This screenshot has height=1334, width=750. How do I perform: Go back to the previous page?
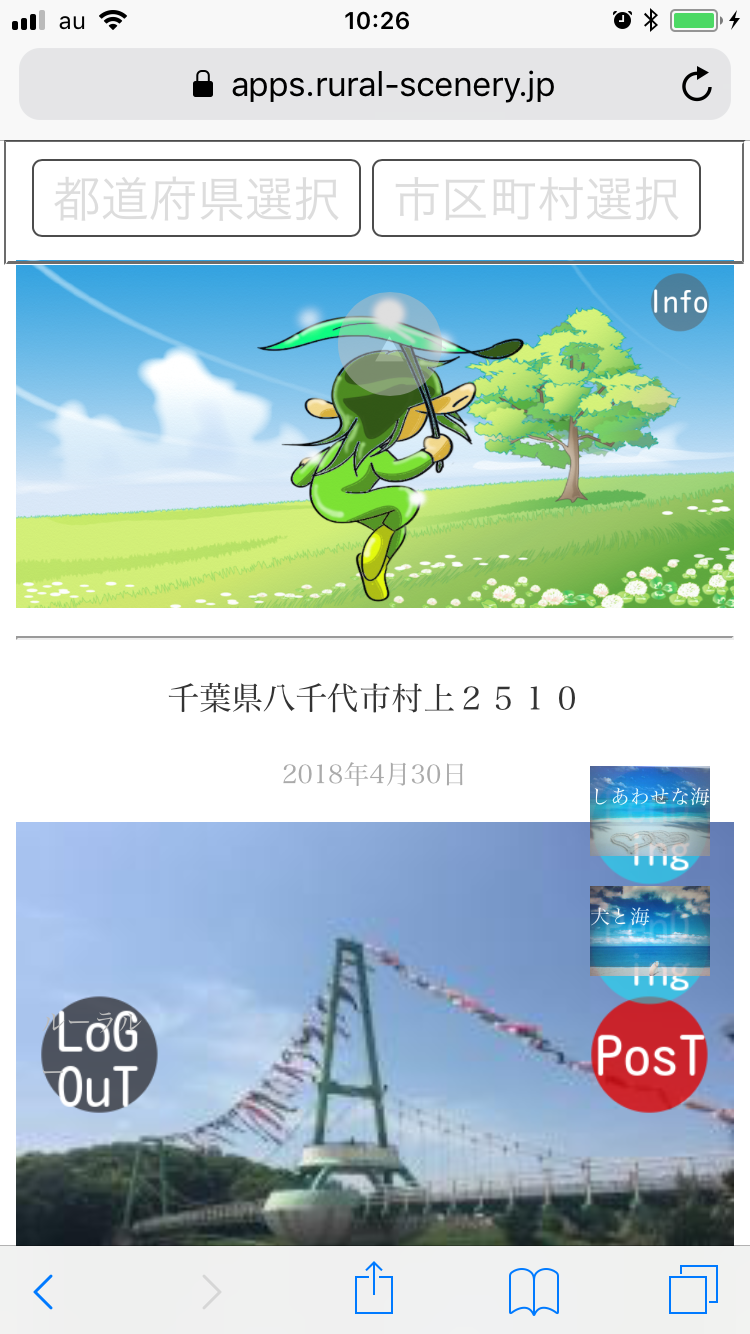(x=43, y=1292)
